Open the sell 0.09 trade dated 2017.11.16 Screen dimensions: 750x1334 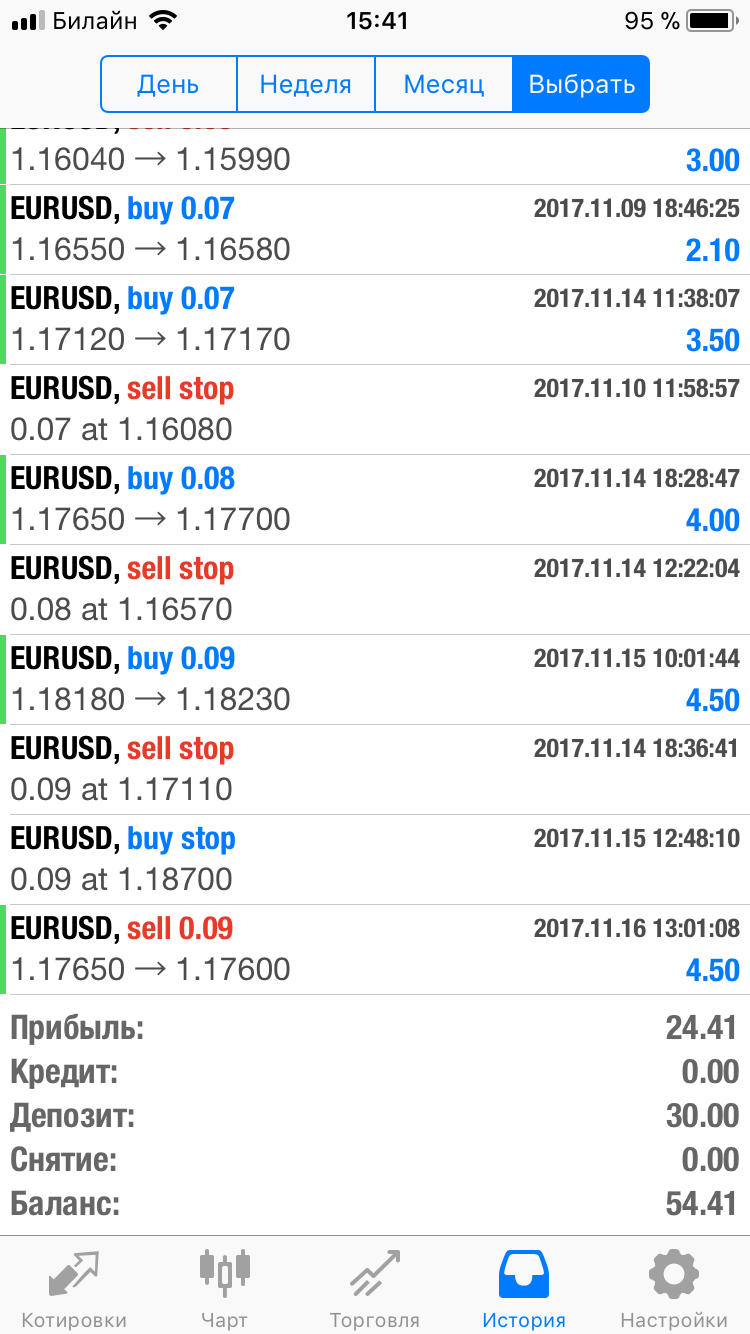tap(375, 949)
